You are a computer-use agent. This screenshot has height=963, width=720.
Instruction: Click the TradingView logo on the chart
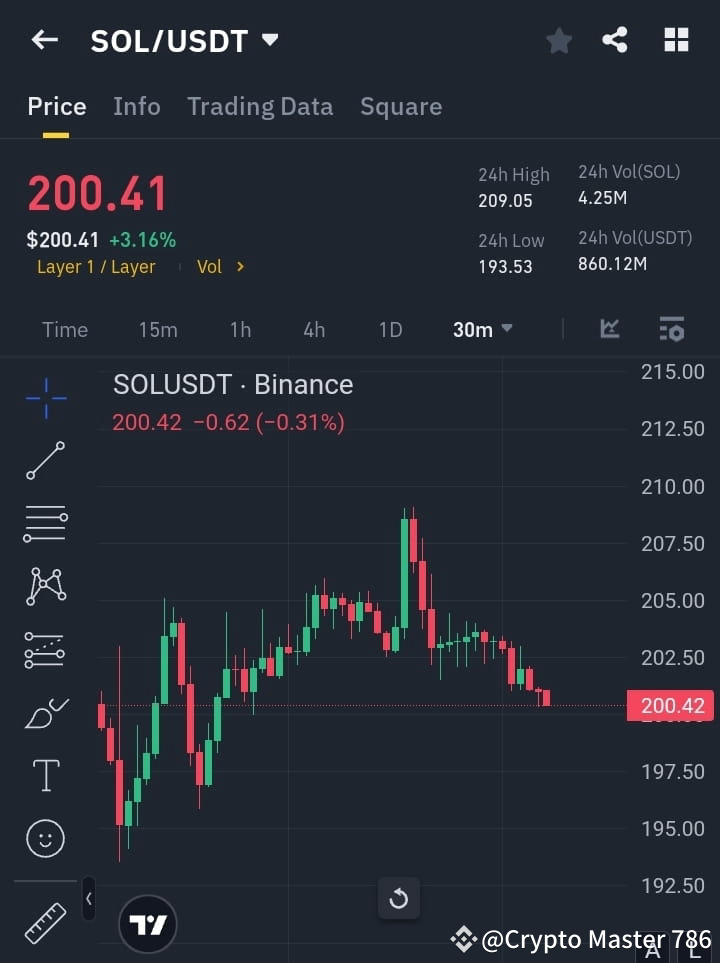[x=148, y=923]
